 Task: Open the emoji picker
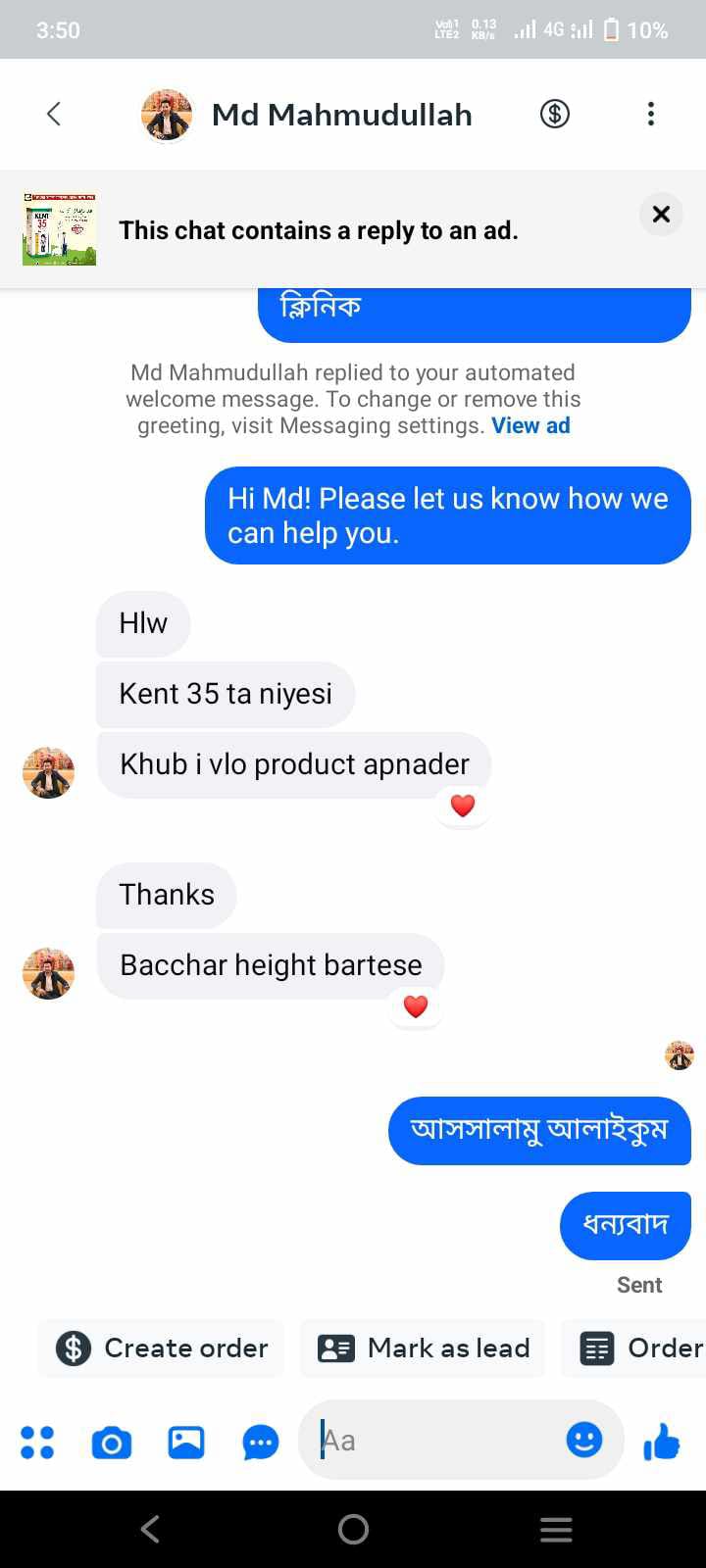tap(584, 1440)
